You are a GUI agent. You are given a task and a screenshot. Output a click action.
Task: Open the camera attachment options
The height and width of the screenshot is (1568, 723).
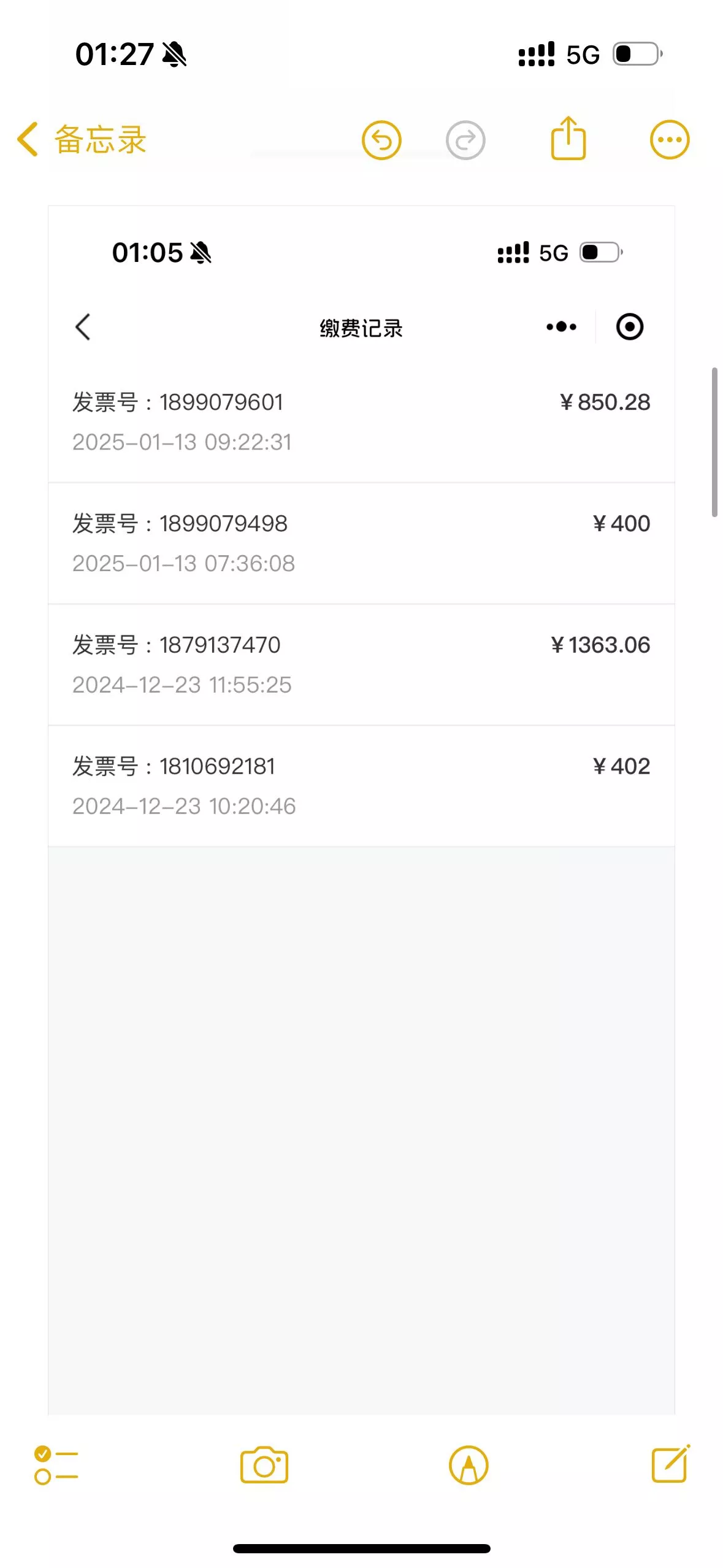tap(264, 1466)
